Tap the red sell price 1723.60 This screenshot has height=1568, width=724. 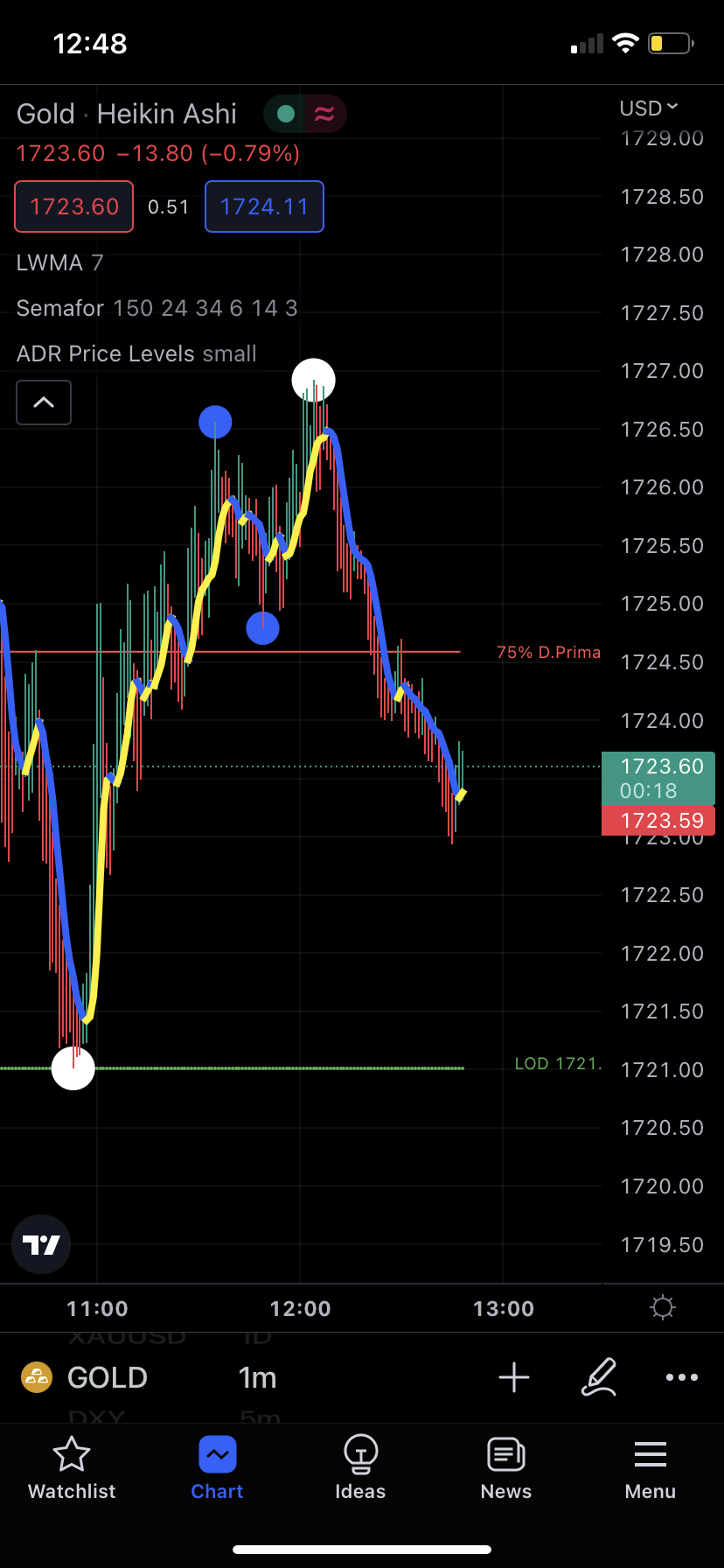(x=74, y=206)
